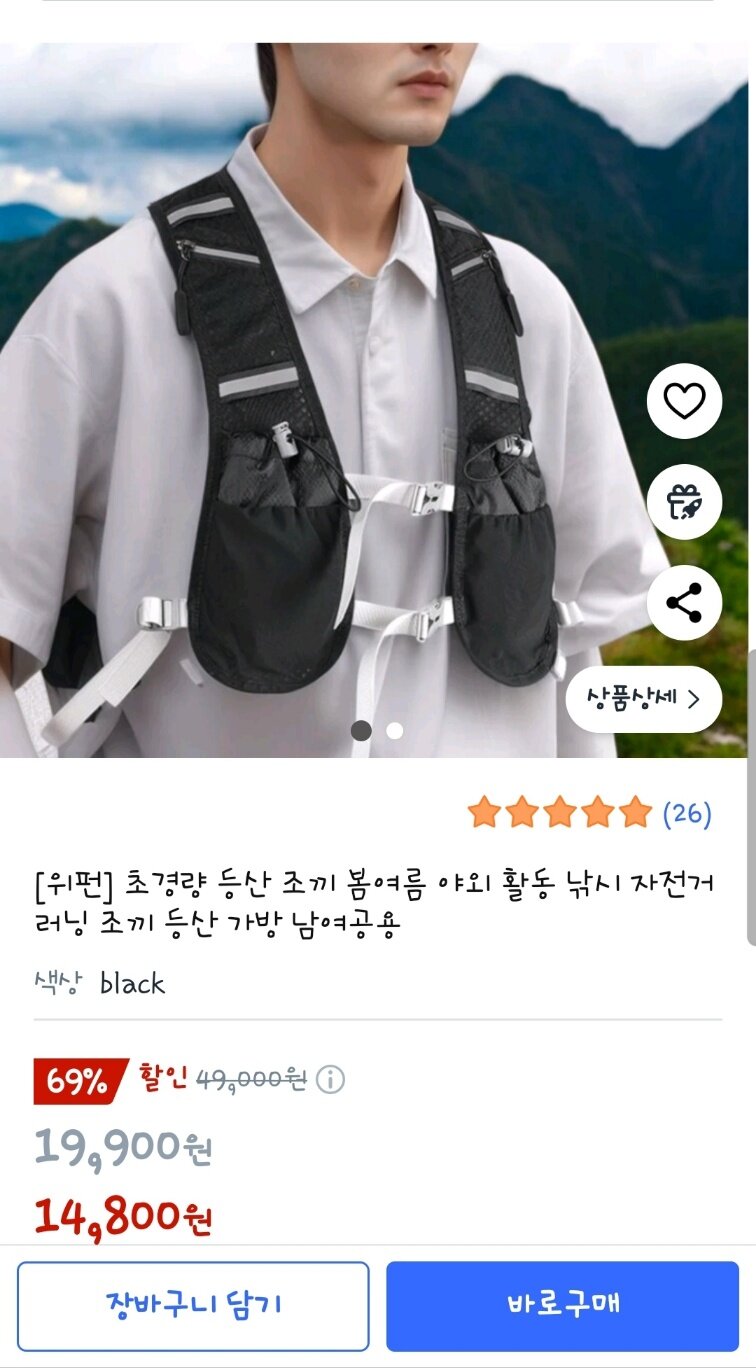This screenshot has height=1368, width=756.
Task: Jump to second product image dot
Action: pyautogui.click(x=395, y=731)
